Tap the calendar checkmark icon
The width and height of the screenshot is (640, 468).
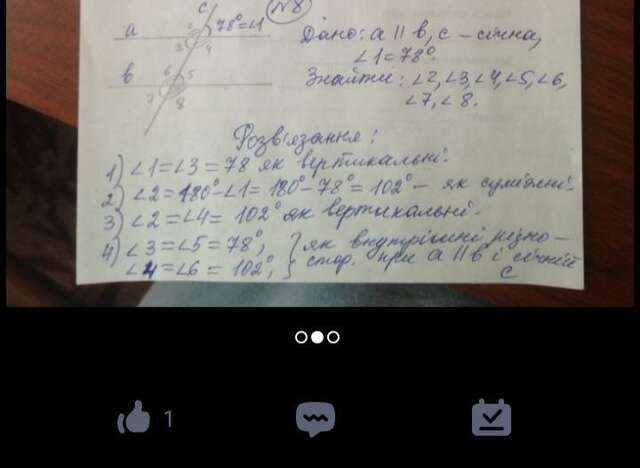point(491,418)
